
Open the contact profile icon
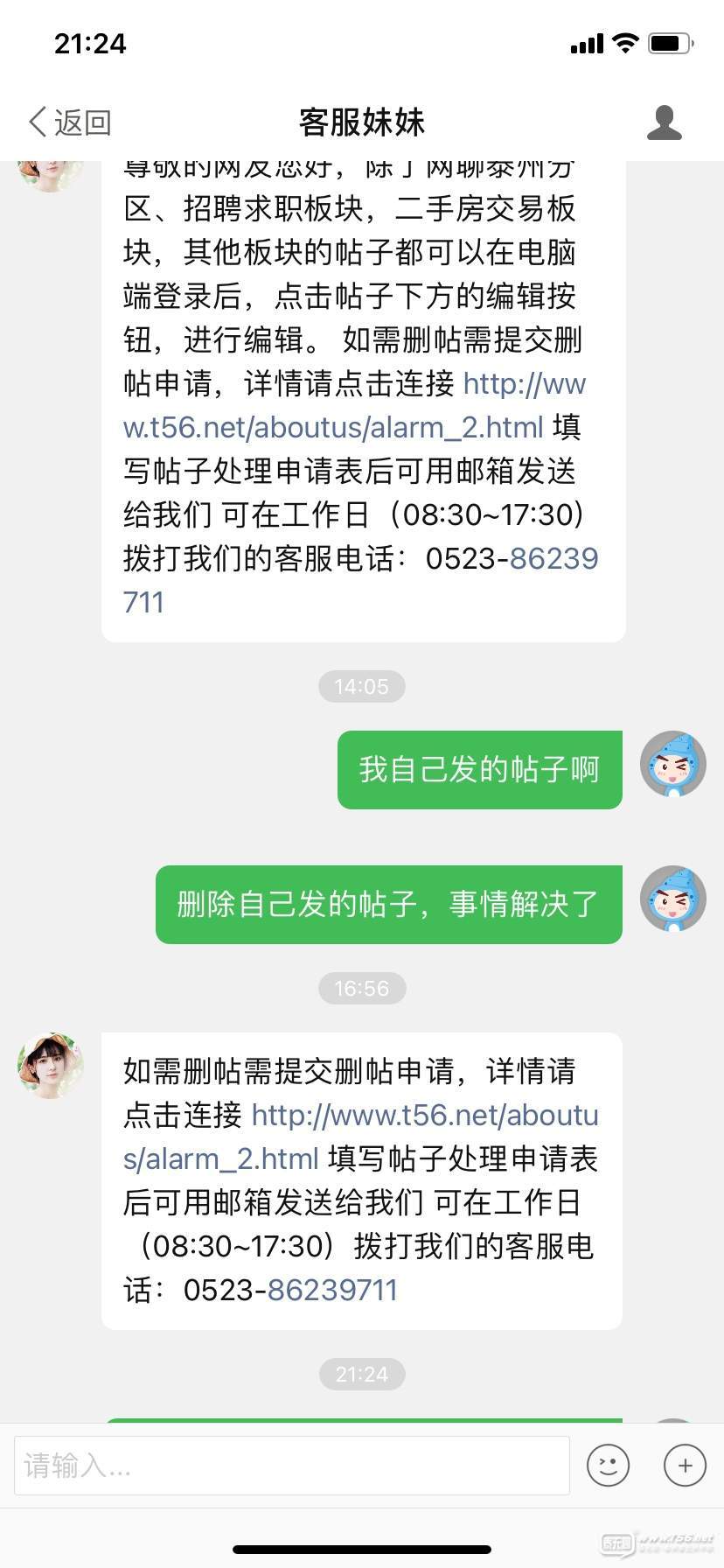tap(664, 122)
